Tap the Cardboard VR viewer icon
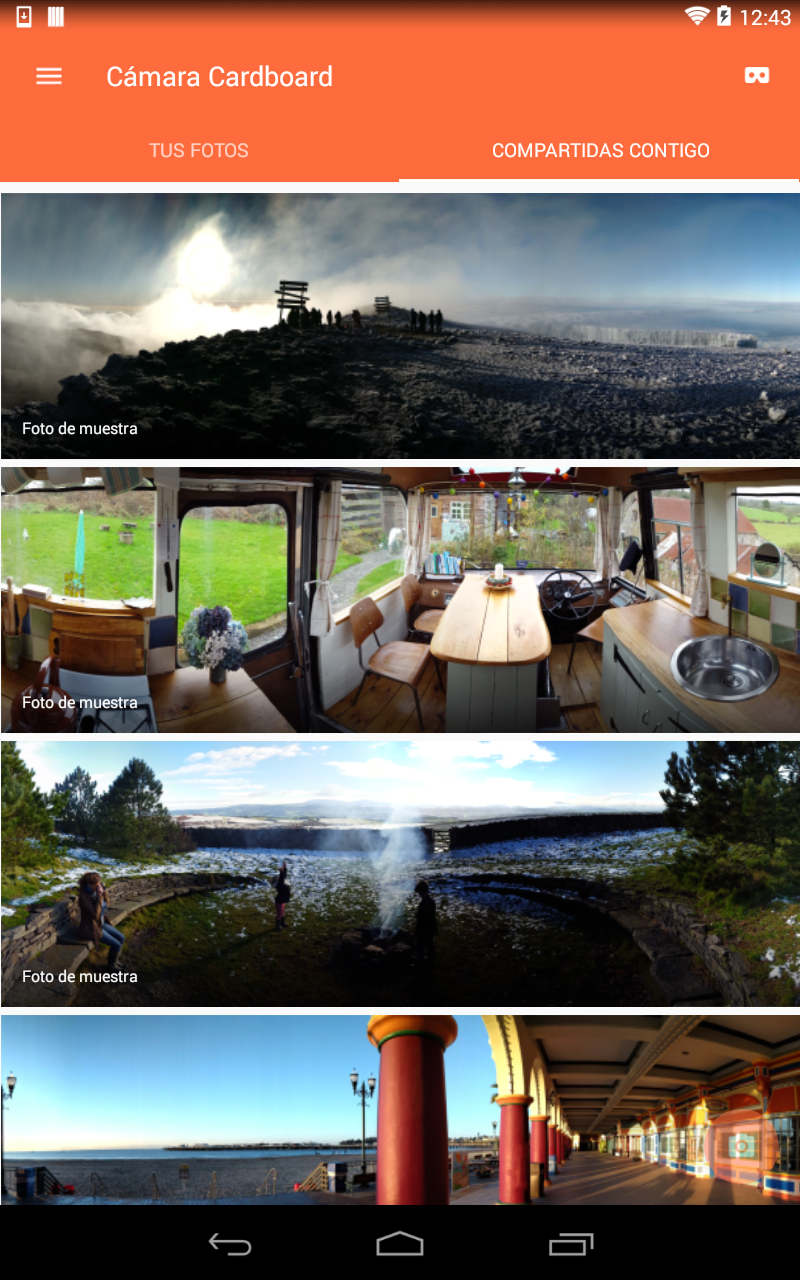800x1280 pixels. pyautogui.click(x=757, y=76)
